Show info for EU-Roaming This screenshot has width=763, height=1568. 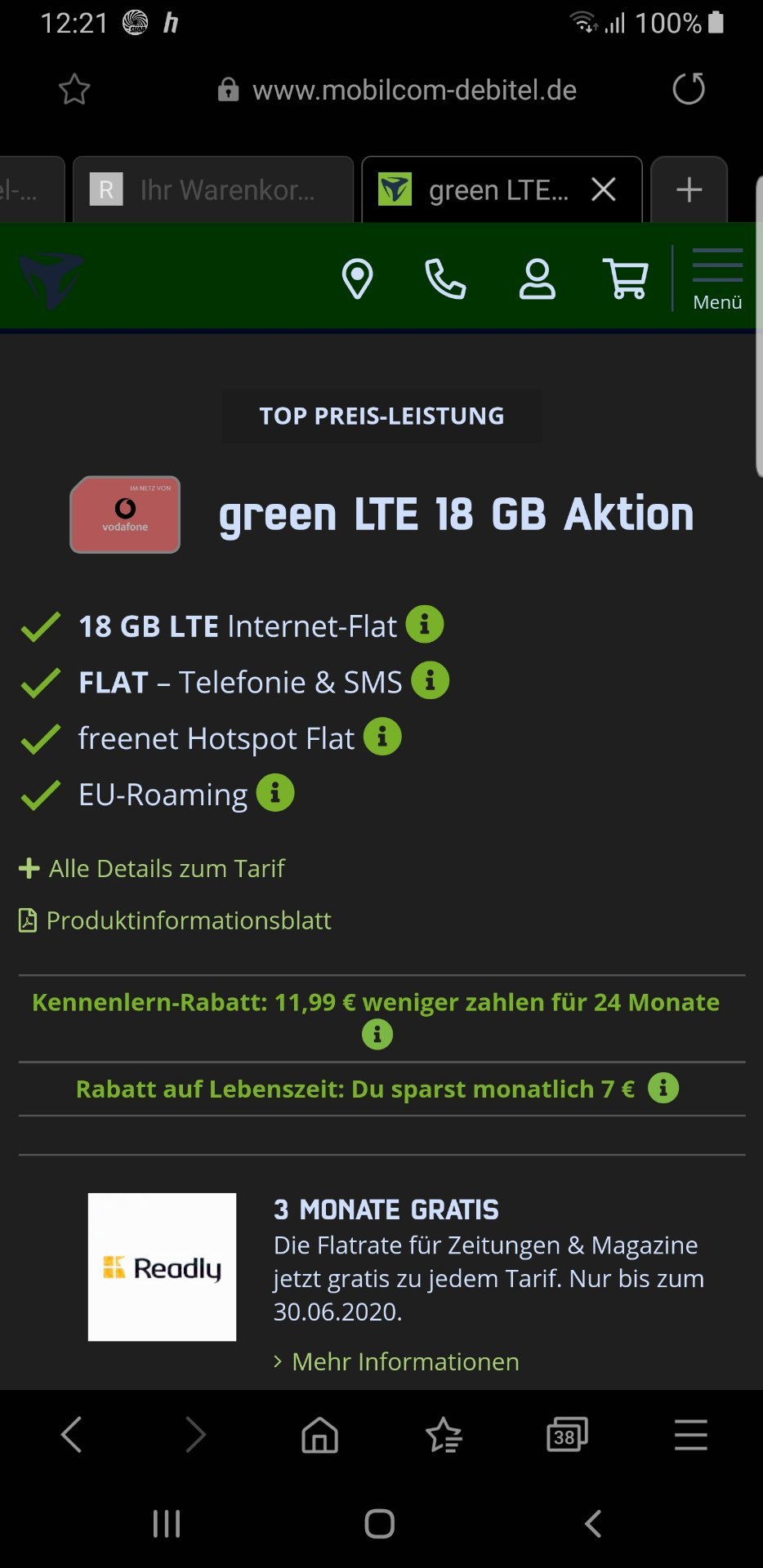[275, 793]
